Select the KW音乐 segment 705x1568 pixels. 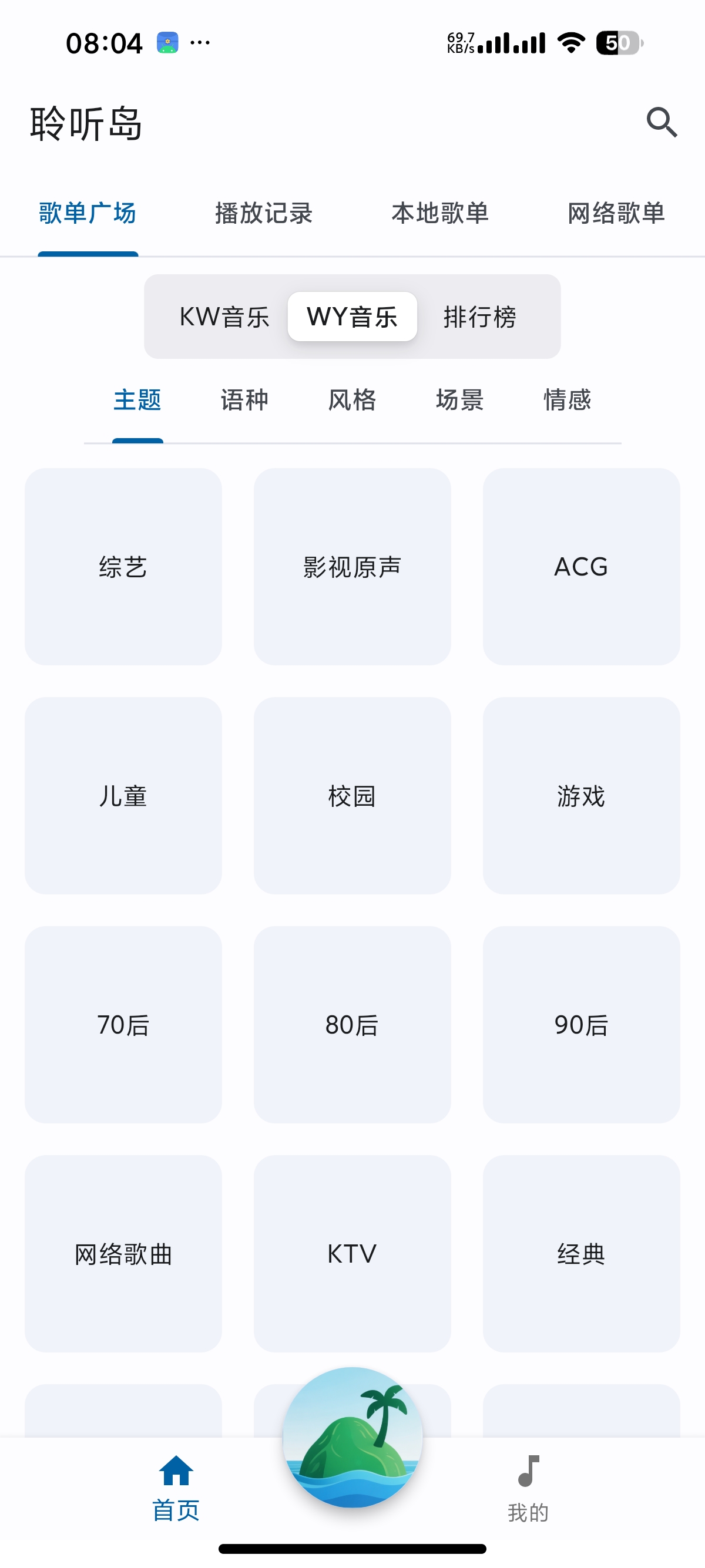tap(224, 317)
